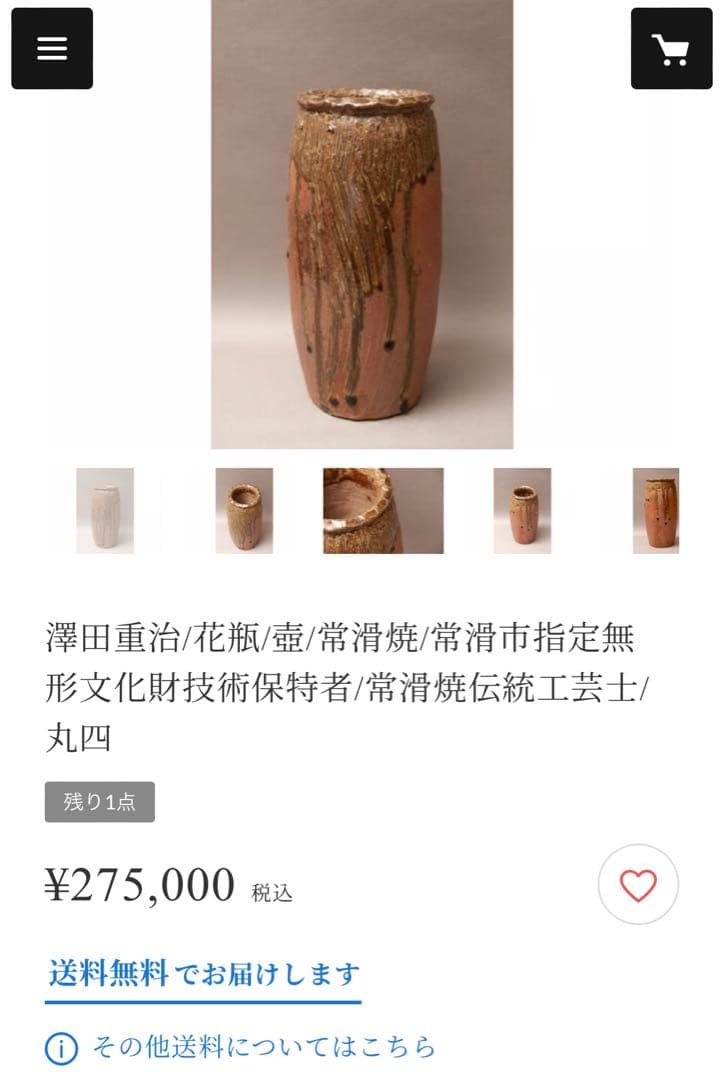
Task: Open the hamburger menu
Action: pyautogui.click(x=52, y=48)
